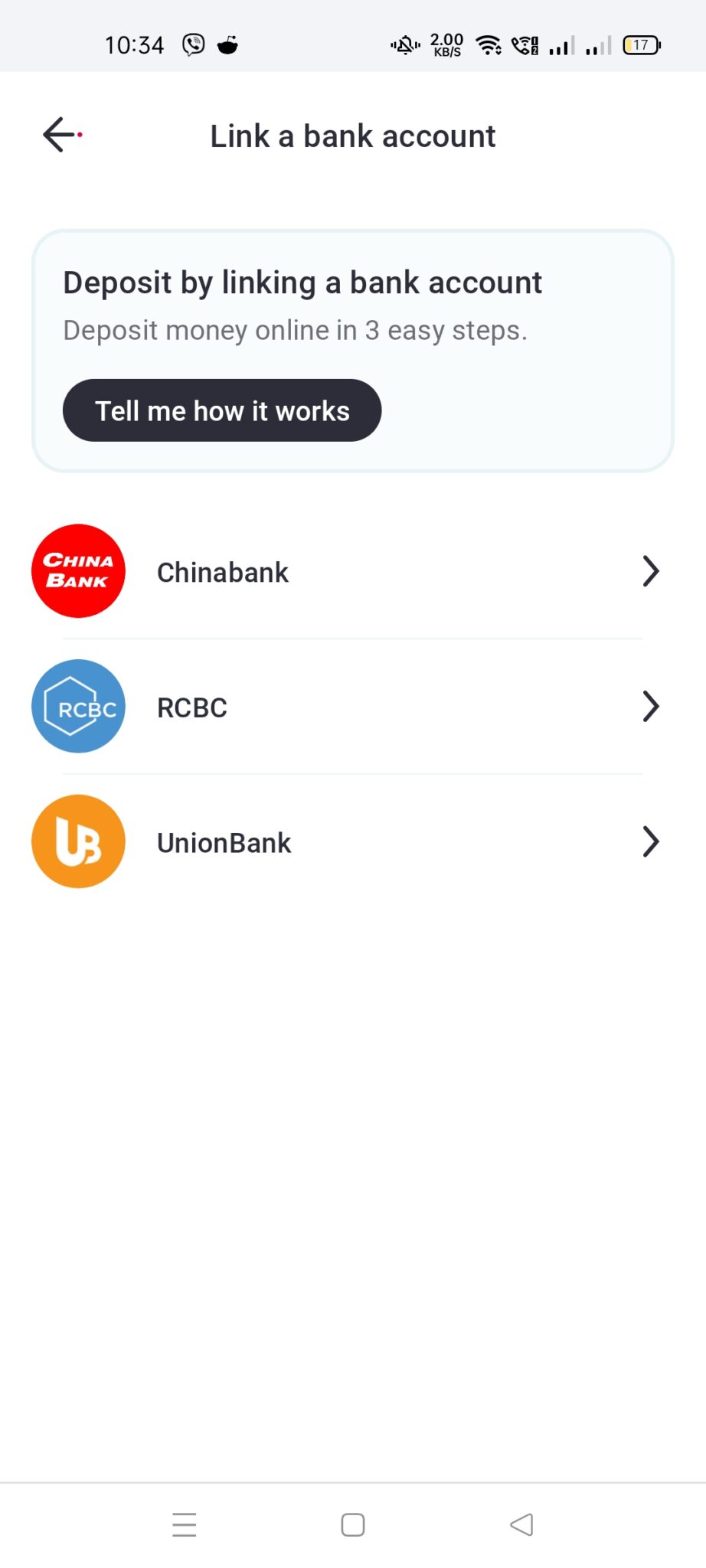The height and width of the screenshot is (1568, 706).
Task: Click the UnionBank text label
Action: (x=223, y=842)
